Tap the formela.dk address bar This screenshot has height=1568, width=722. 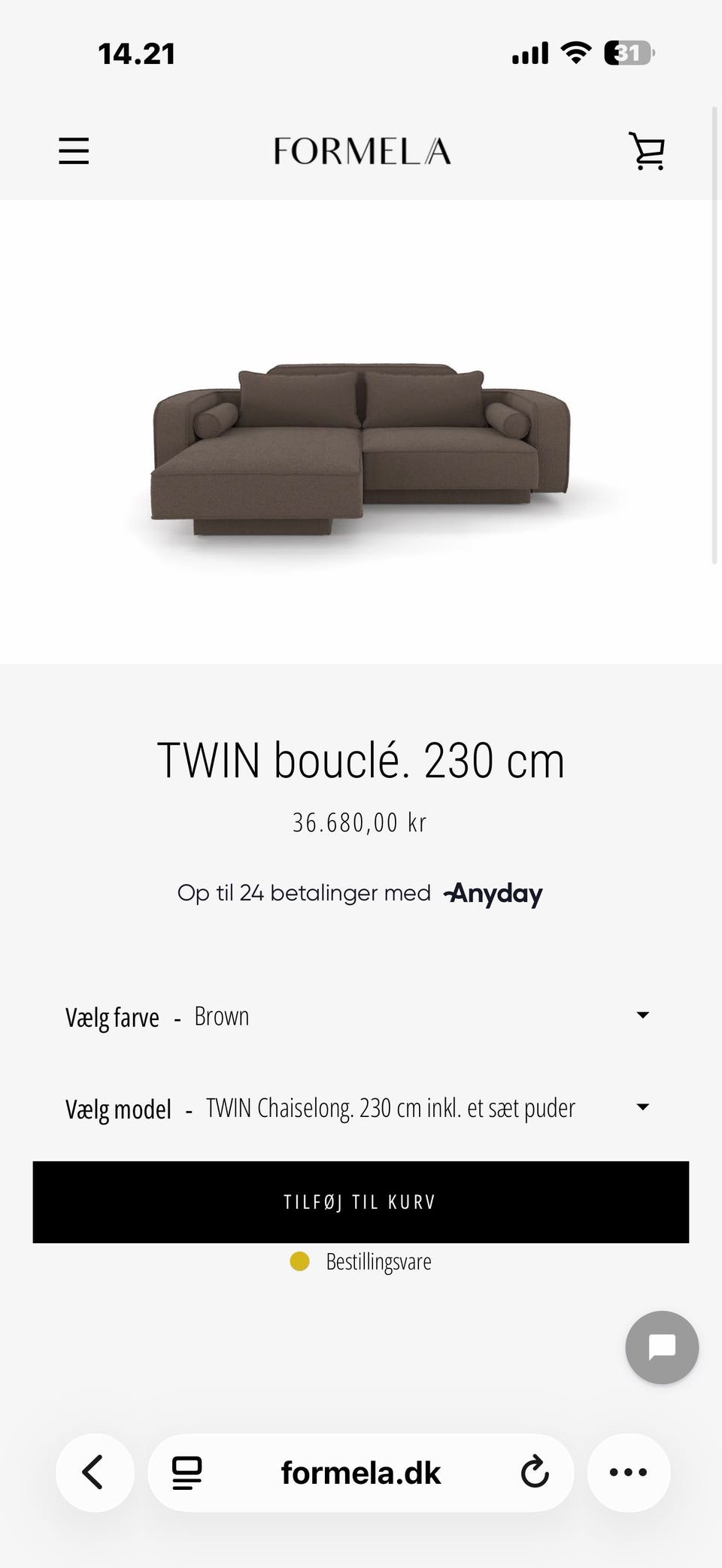[x=361, y=1473]
